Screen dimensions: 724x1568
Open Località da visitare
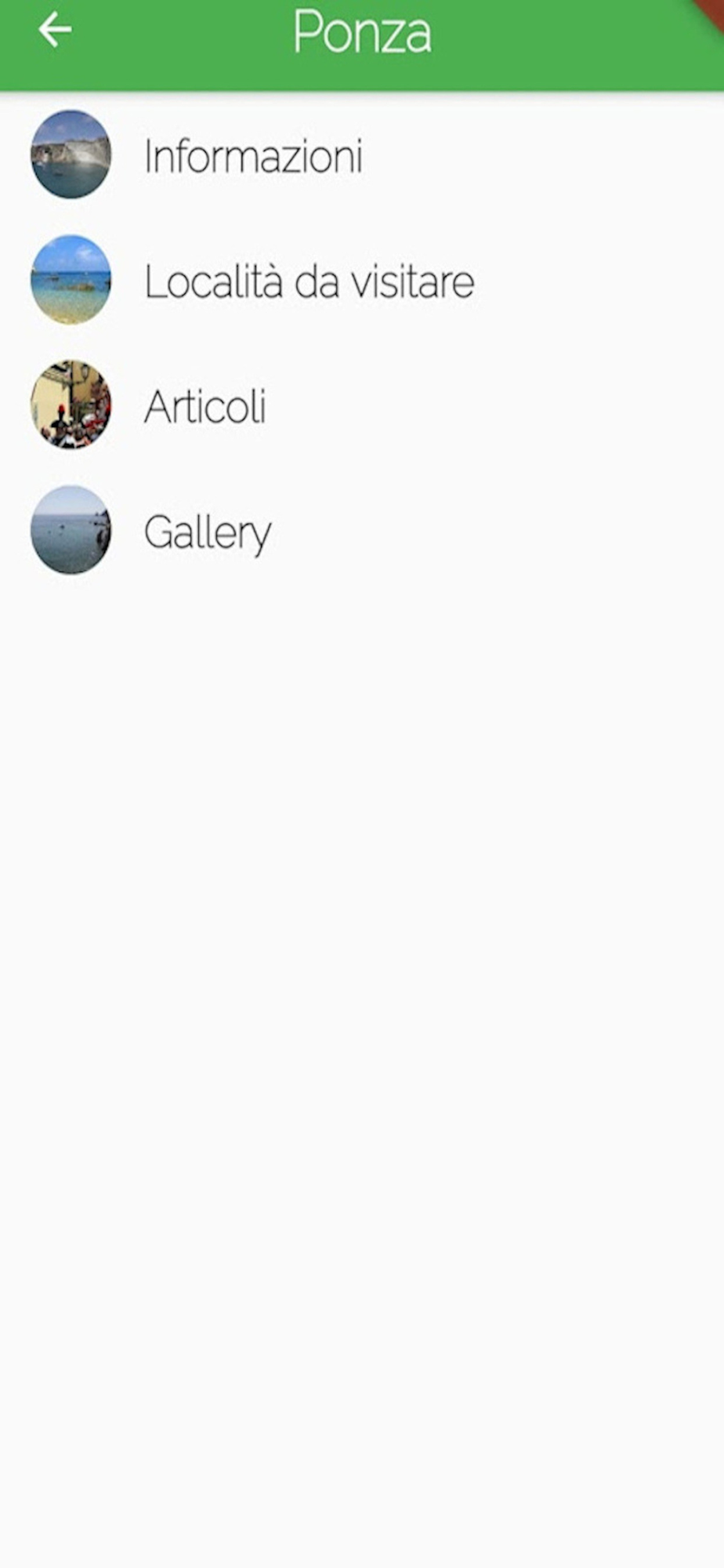[x=362, y=281]
